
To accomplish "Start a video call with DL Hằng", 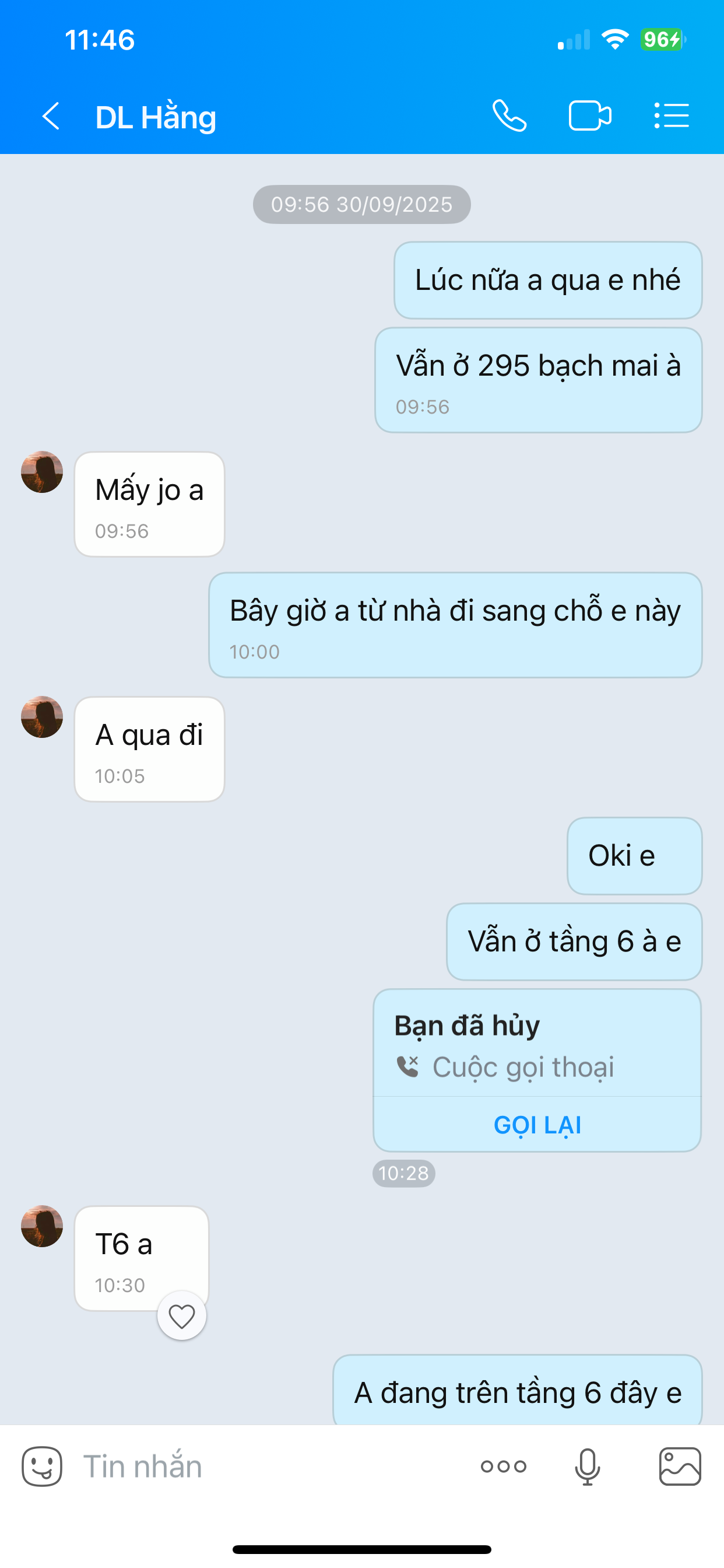I will [x=589, y=116].
